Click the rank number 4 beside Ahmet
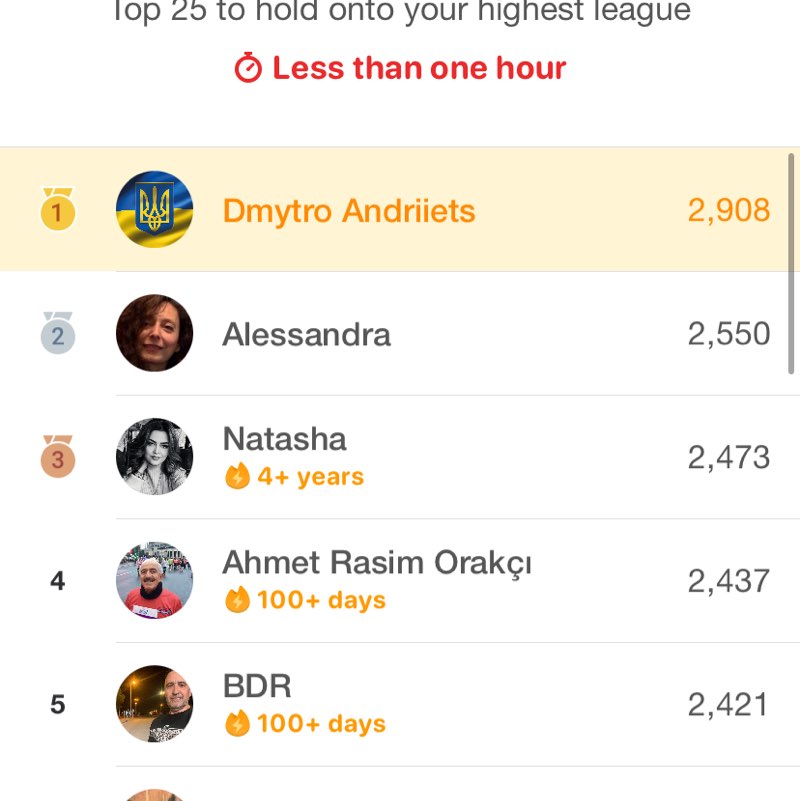Image resolution: width=800 pixels, height=801 pixels. (x=57, y=580)
